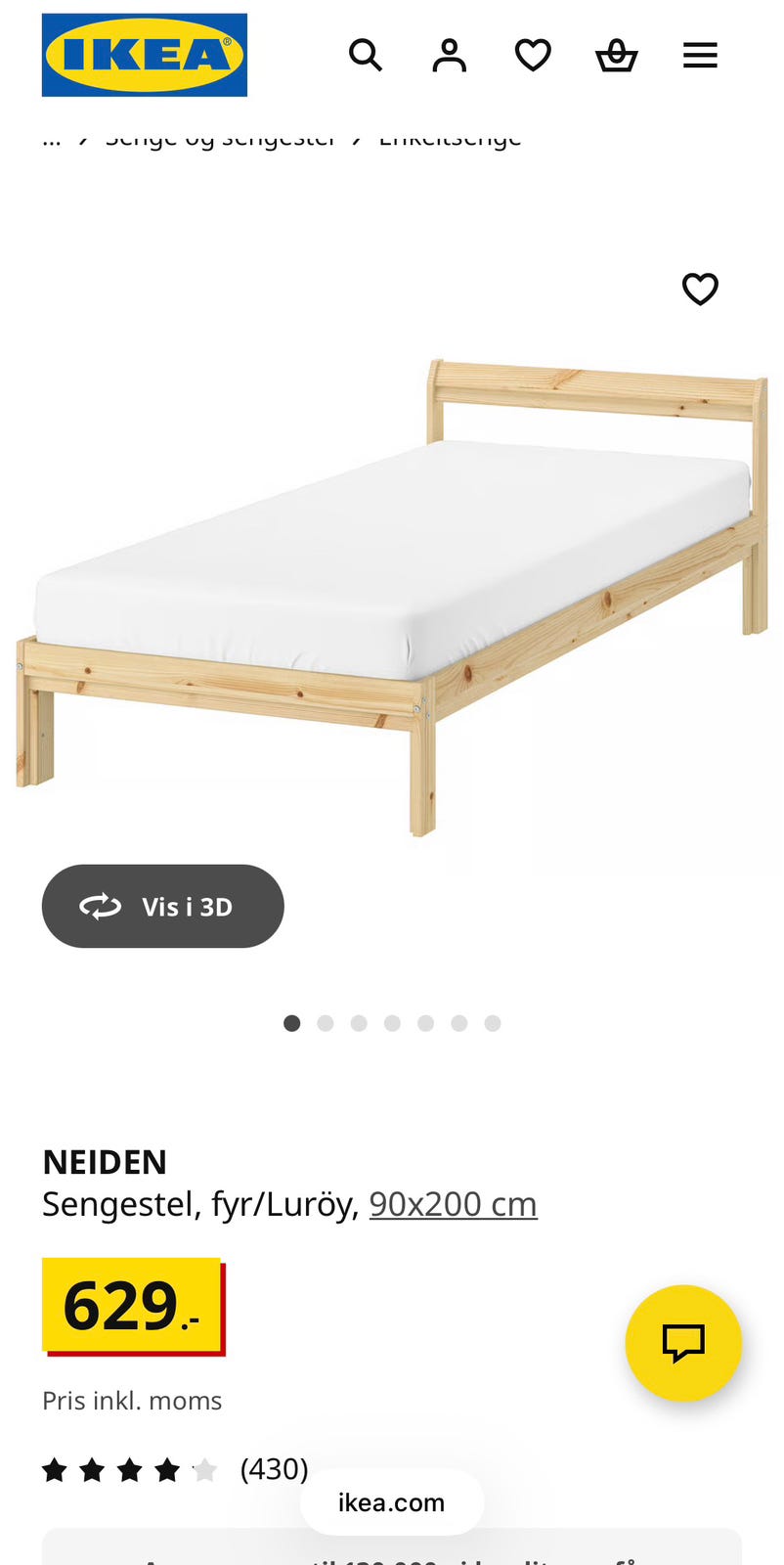This screenshot has width=784, height=1565.
Task: Click the Vis i 3D button
Action: [x=162, y=906]
